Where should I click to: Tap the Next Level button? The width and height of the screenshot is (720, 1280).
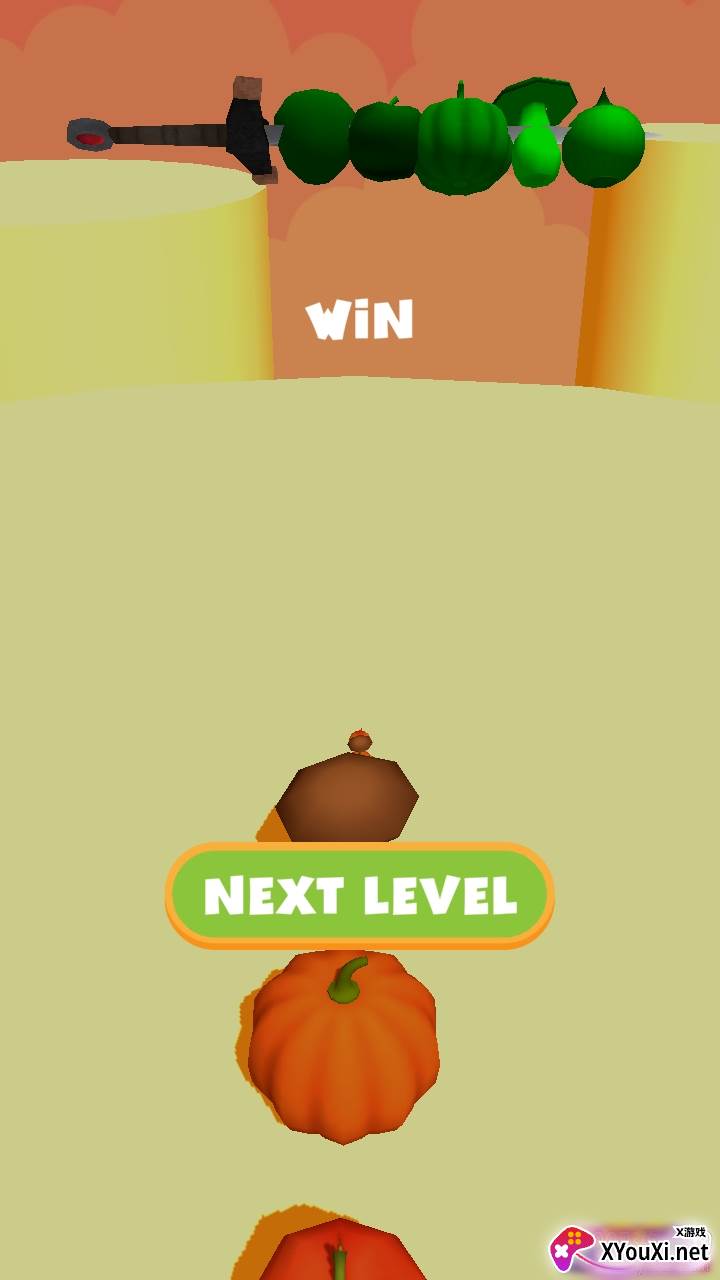coord(360,895)
